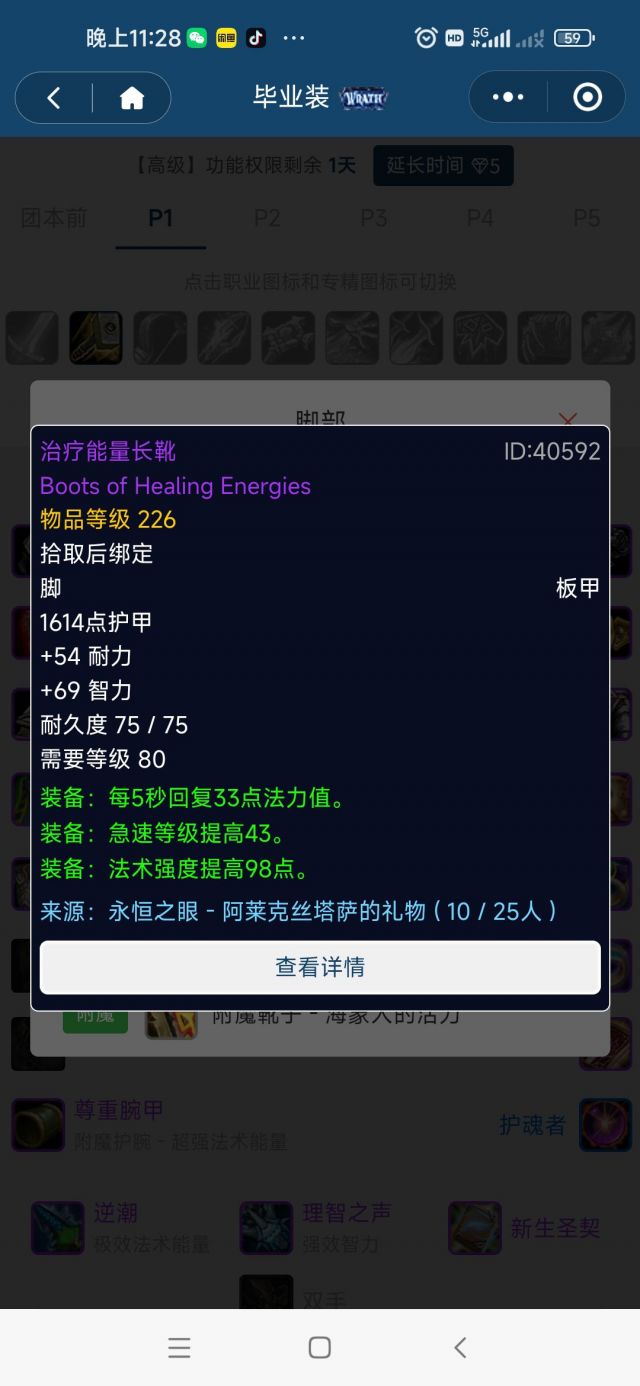Image resolution: width=640 pixels, height=1386 pixels.
Task: Go to the mini program home
Action: pyautogui.click(x=132, y=97)
